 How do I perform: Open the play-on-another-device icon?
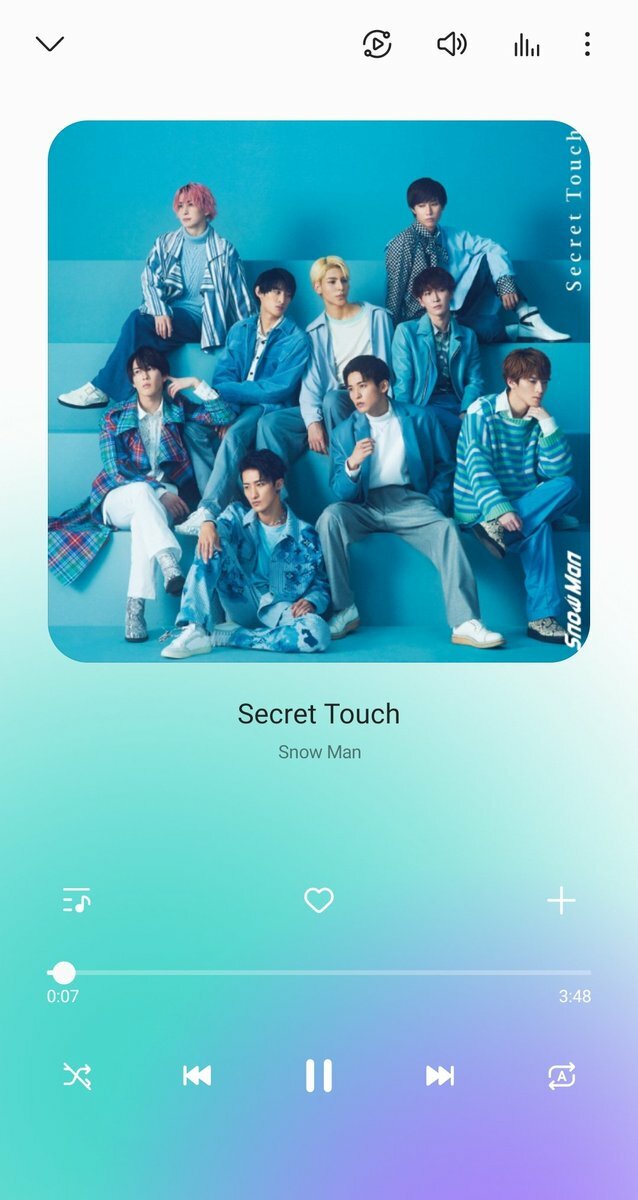pyautogui.click(x=376, y=44)
